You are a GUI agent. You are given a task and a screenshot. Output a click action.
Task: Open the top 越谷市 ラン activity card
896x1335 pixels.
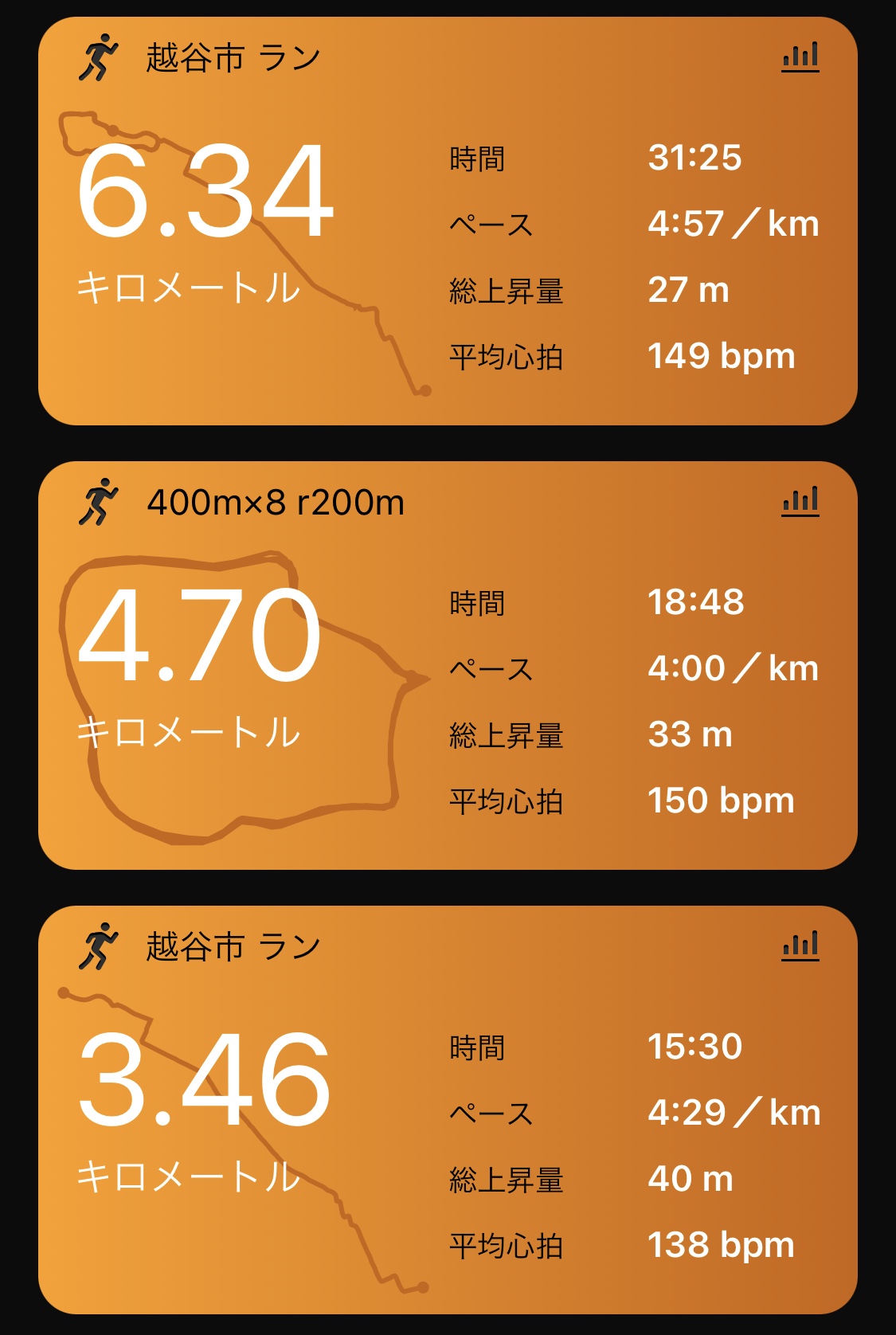pos(448,223)
